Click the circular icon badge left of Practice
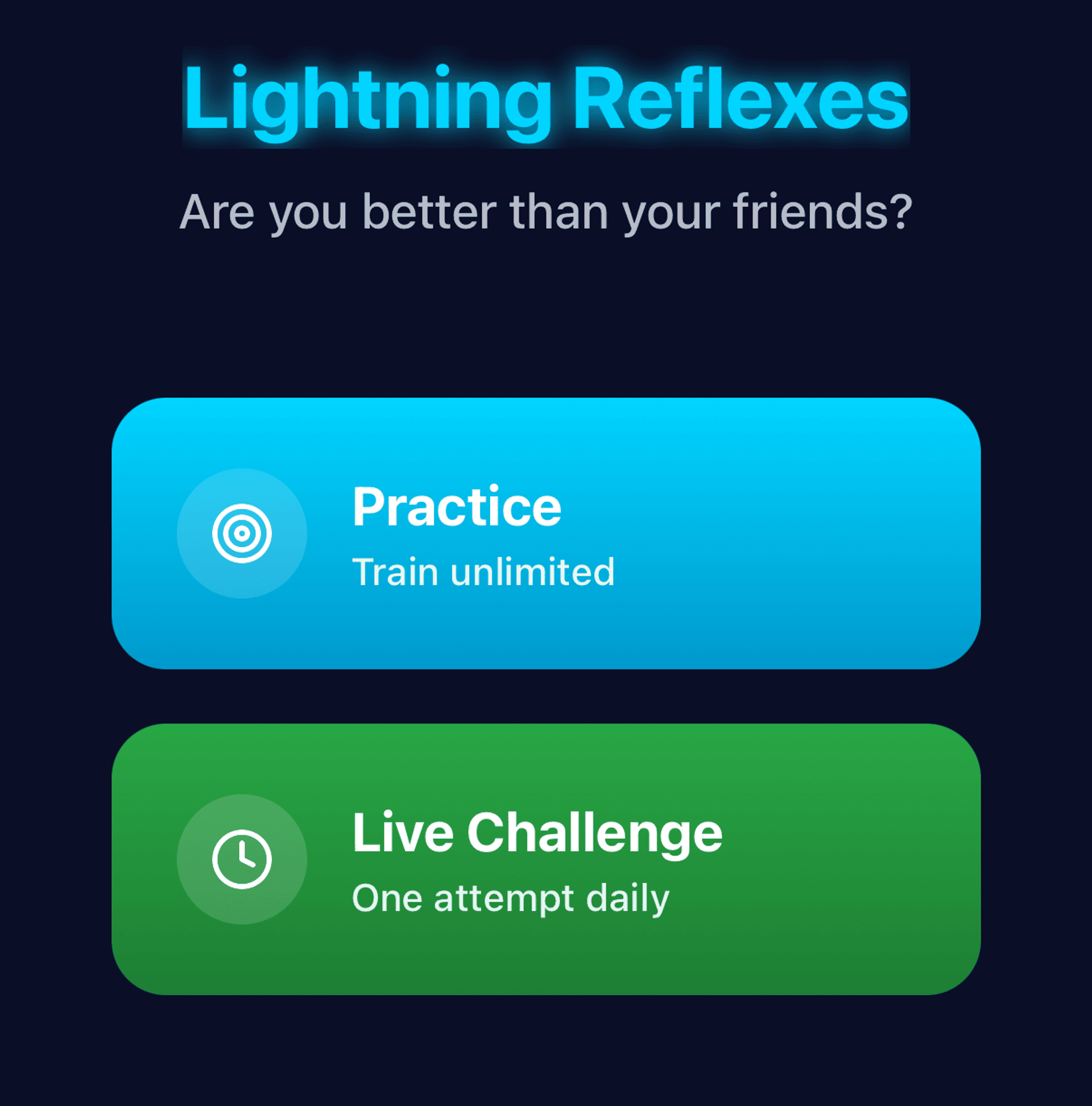1092x1106 pixels. tap(243, 533)
